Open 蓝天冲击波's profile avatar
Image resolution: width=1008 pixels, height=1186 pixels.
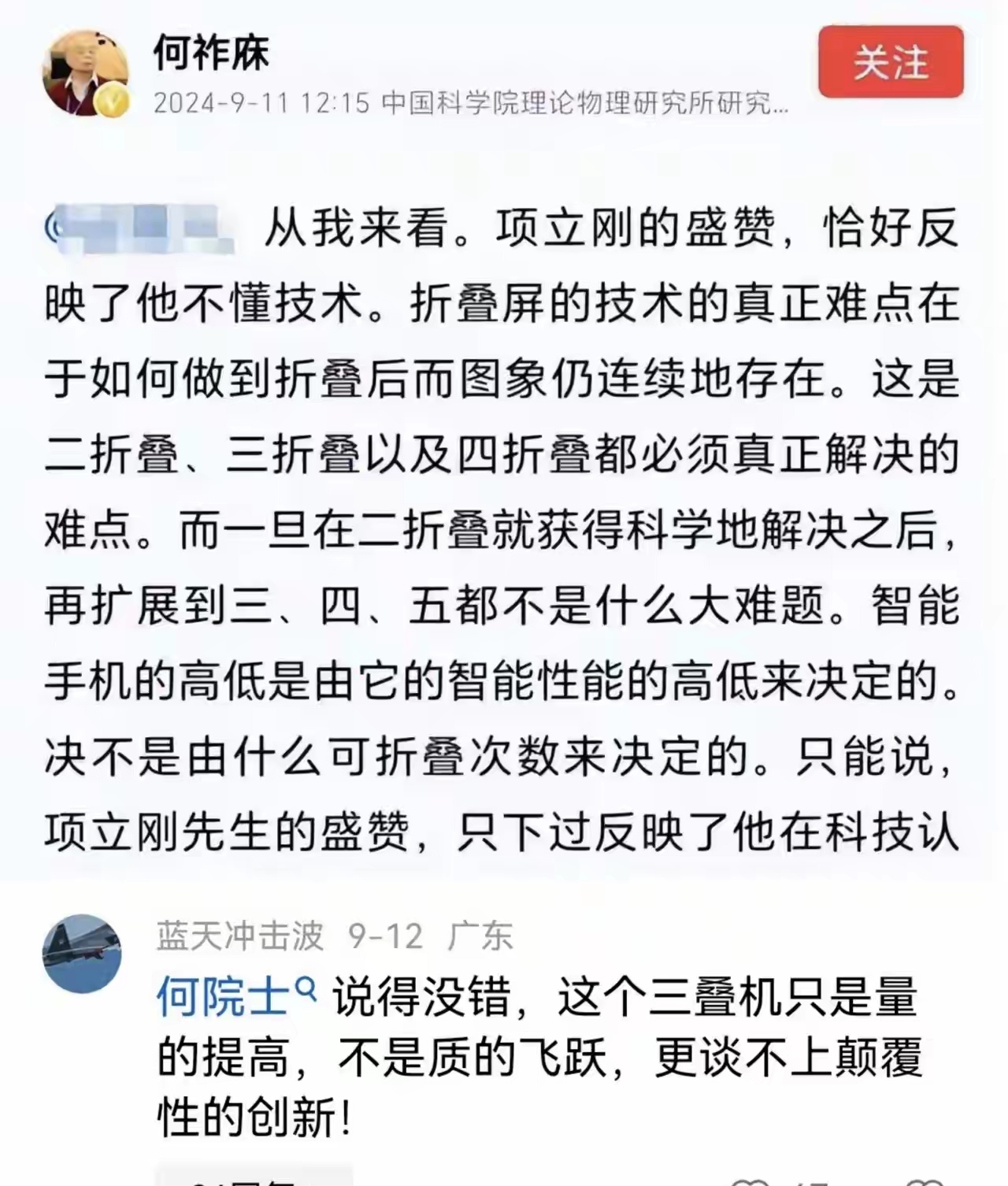(x=83, y=953)
